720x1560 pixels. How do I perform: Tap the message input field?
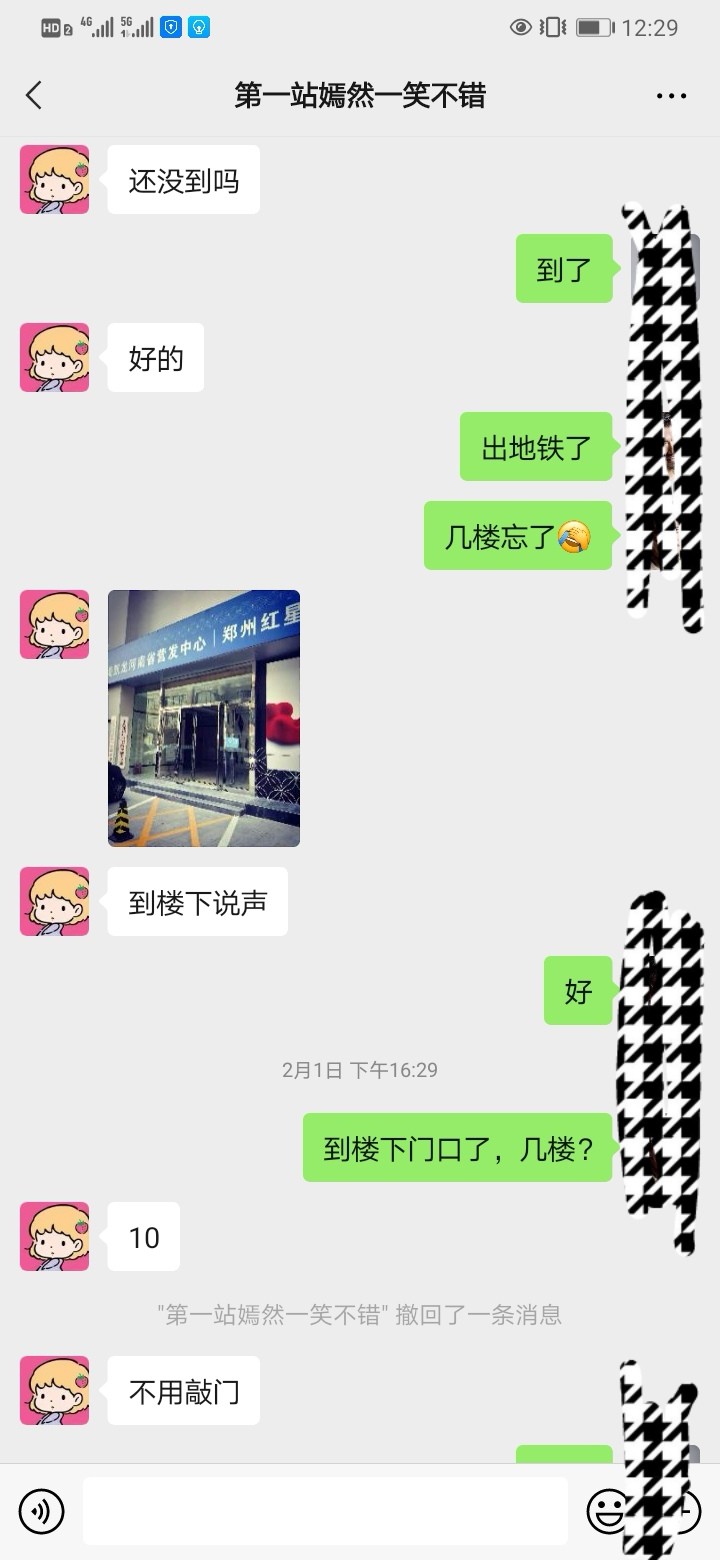pyautogui.click(x=325, y=1511)
